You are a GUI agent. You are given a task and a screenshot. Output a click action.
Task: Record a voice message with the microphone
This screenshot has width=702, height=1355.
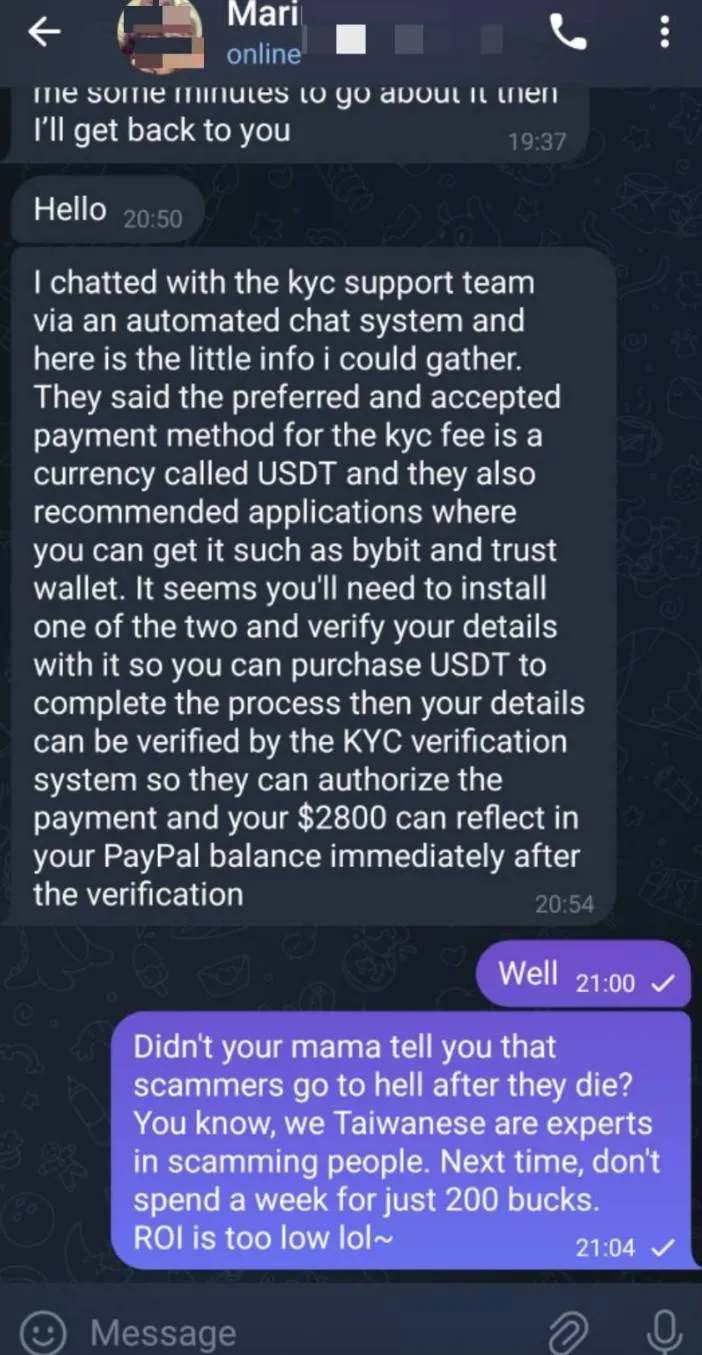click(x=661, y=1330)
